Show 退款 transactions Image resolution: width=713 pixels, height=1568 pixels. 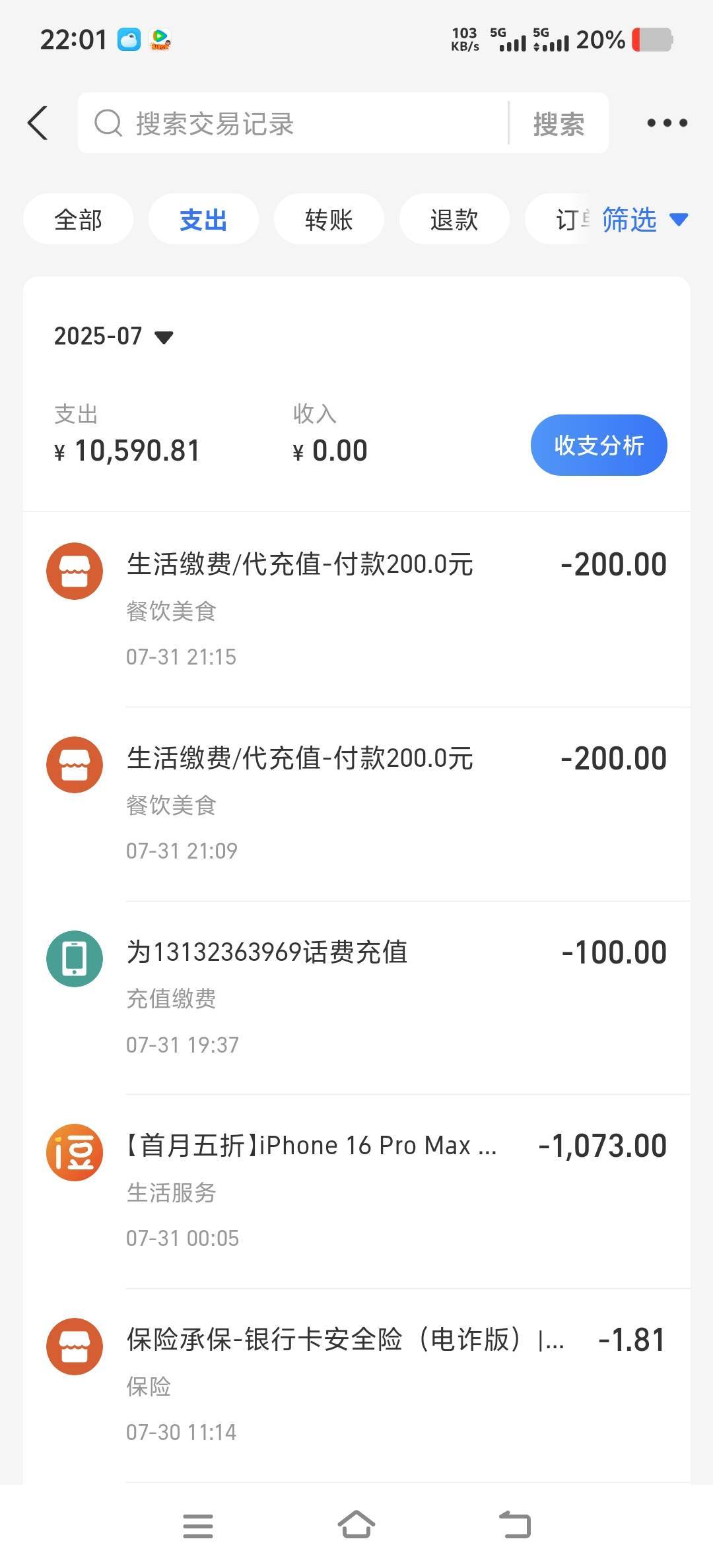pos(454,220)
